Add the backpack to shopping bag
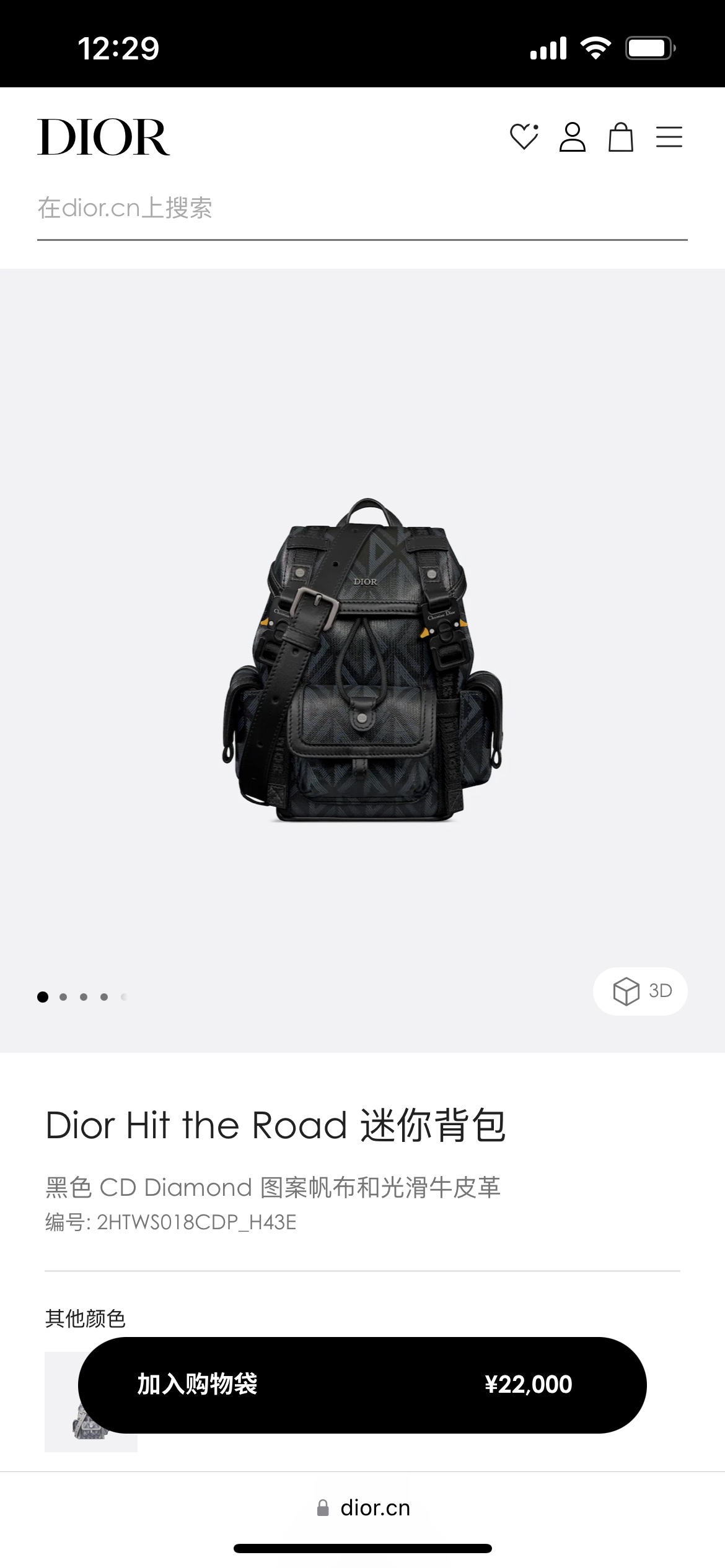 [x=362, y=1385]
